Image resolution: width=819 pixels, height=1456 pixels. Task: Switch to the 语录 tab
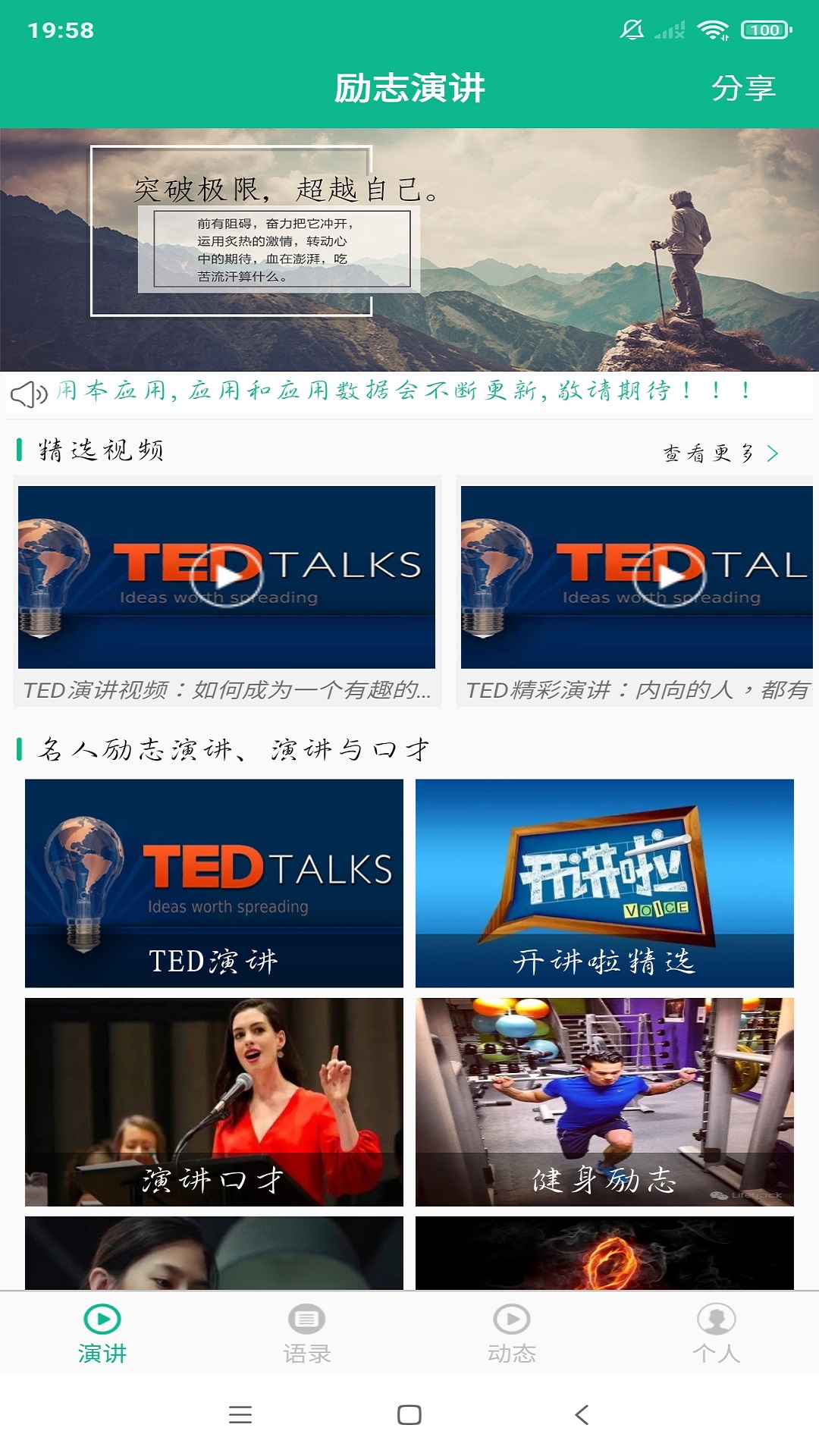coord(307,1333)
